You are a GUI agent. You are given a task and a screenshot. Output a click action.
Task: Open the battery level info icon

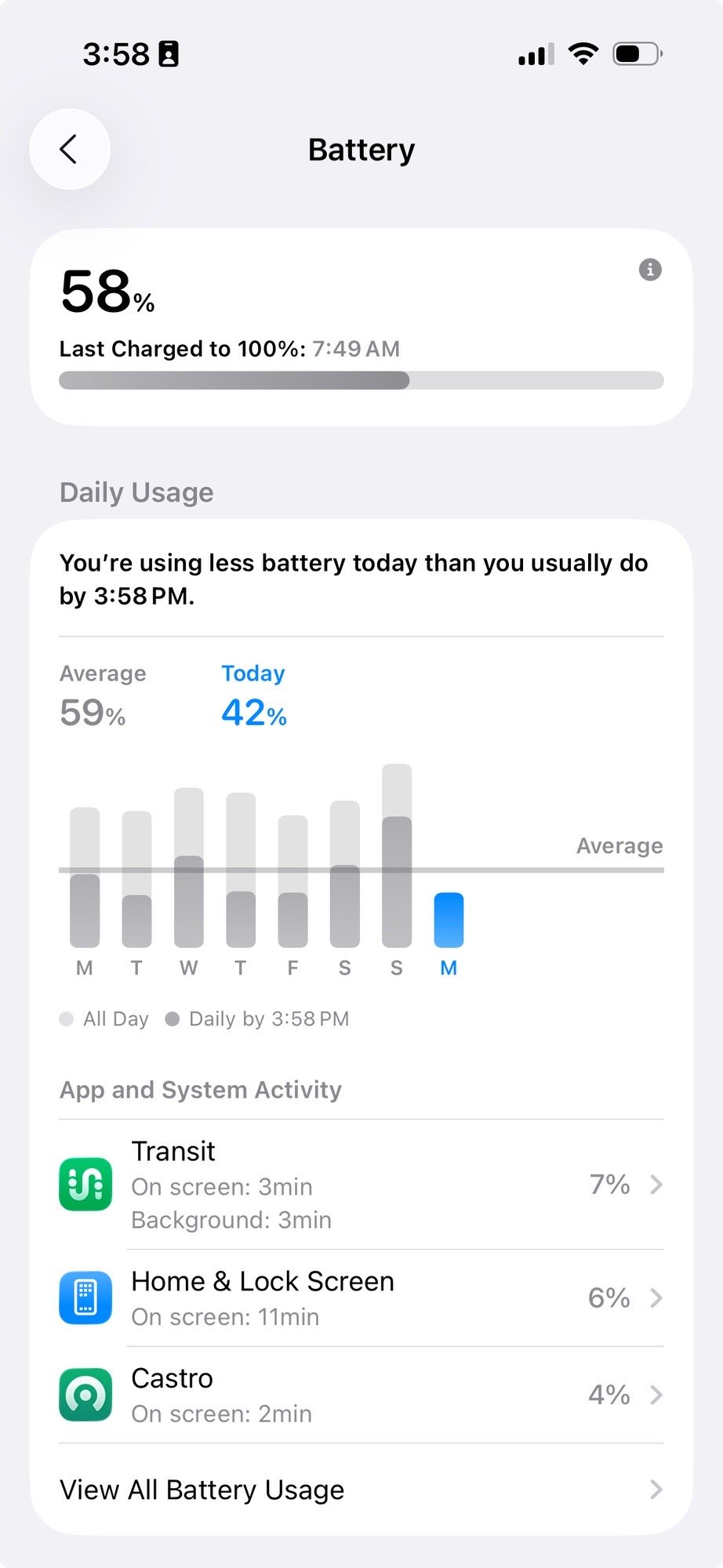650,270
